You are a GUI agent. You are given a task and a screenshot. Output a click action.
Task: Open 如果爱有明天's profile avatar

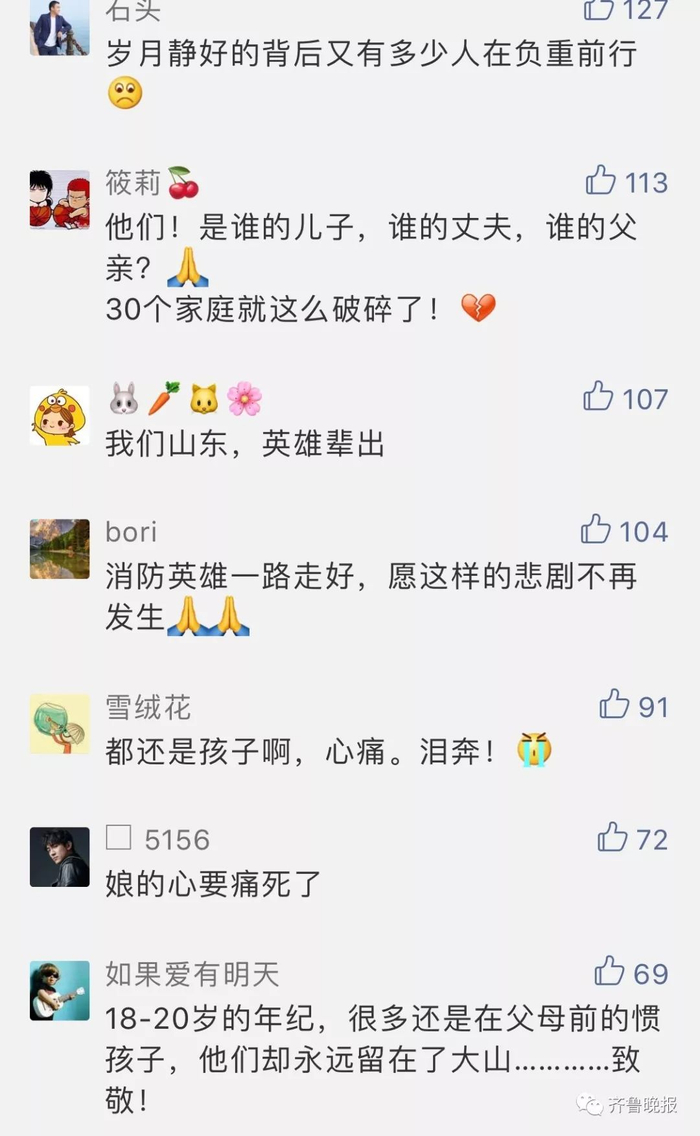tap(59, 990)
